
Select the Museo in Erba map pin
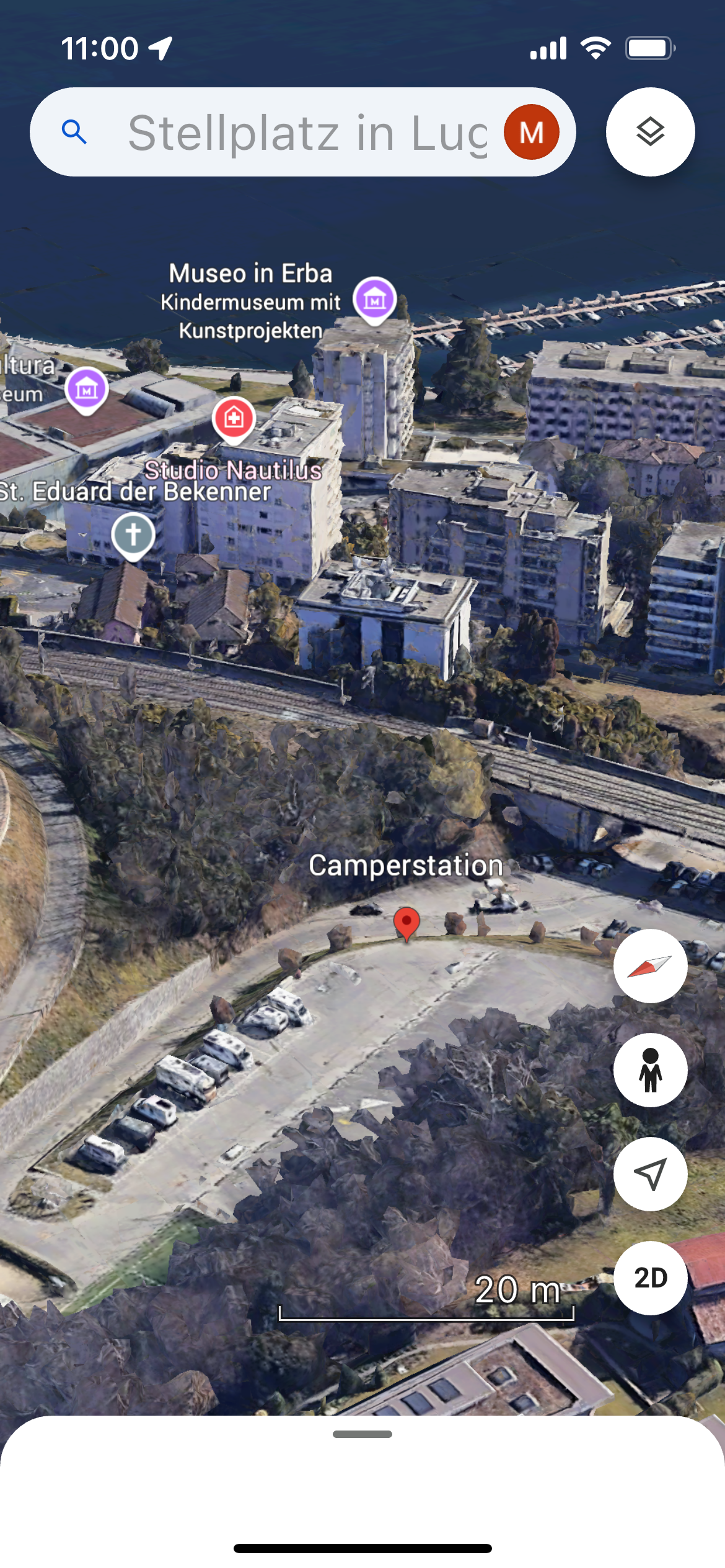(x=375, y=299)
